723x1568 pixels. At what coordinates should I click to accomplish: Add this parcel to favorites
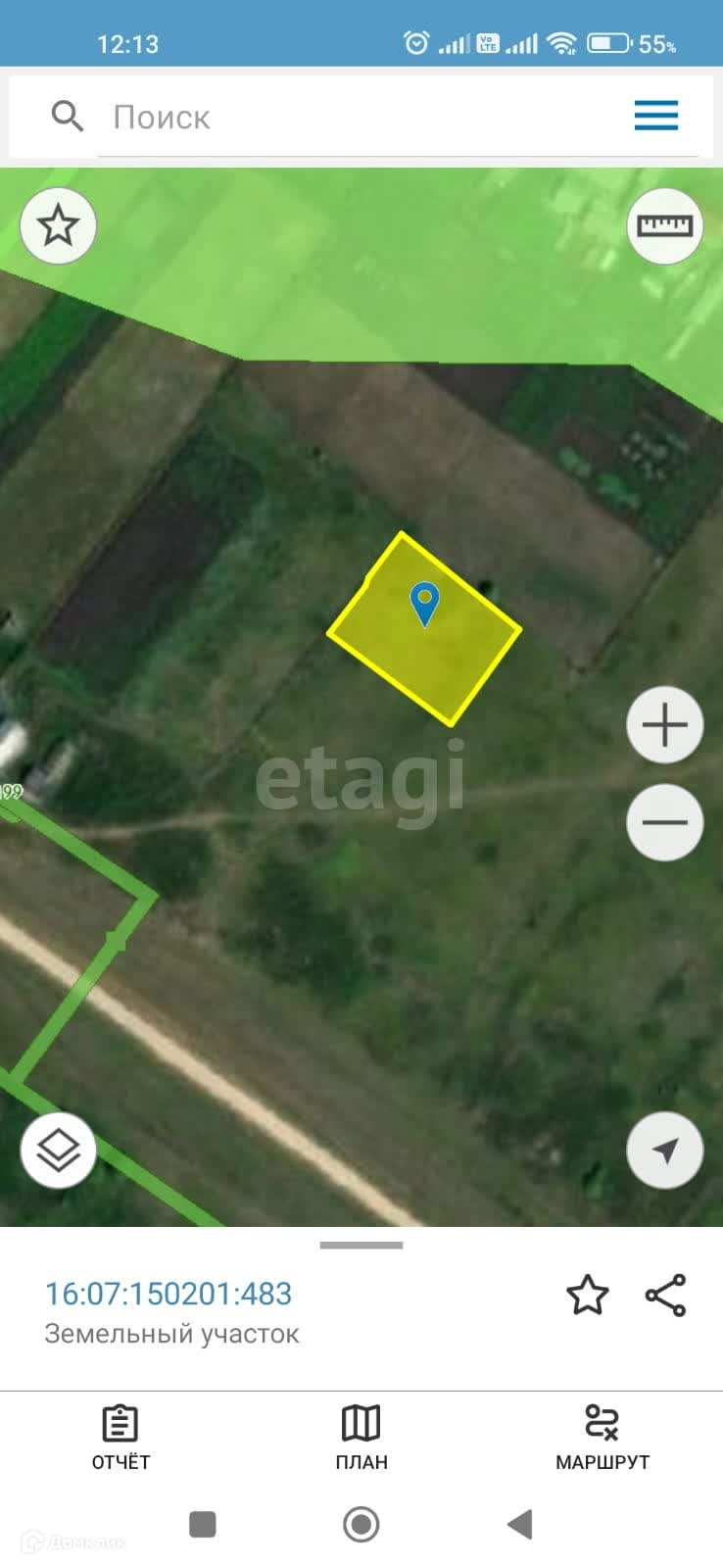(x=588, y=1295)
